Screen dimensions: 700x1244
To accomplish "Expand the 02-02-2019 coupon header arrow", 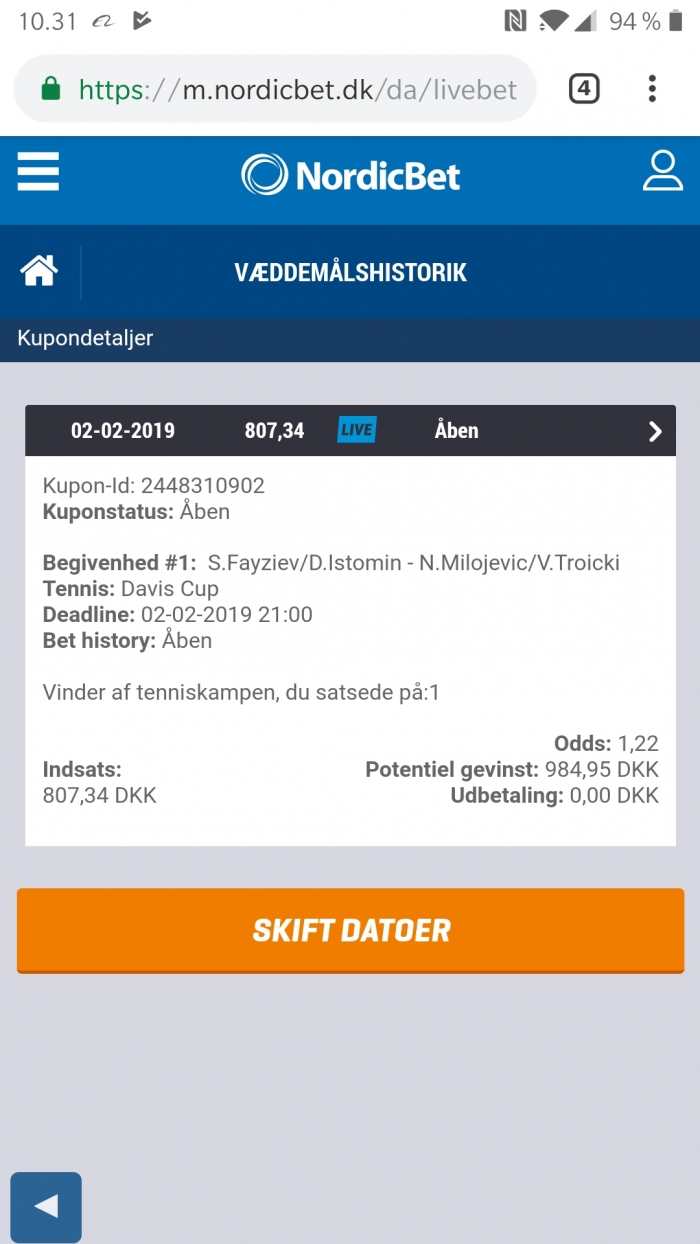I will 655,431.
